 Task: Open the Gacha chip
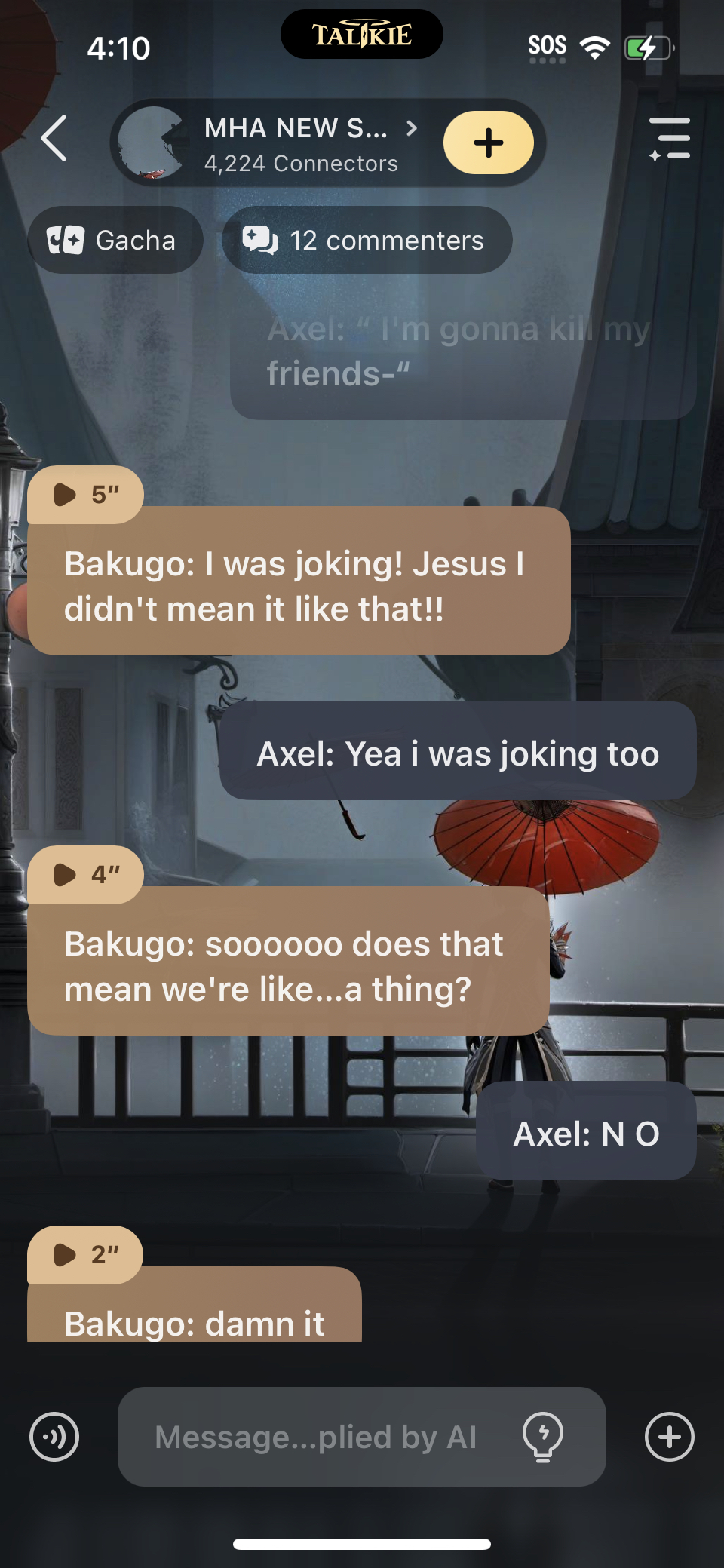(x=115, y=241)
